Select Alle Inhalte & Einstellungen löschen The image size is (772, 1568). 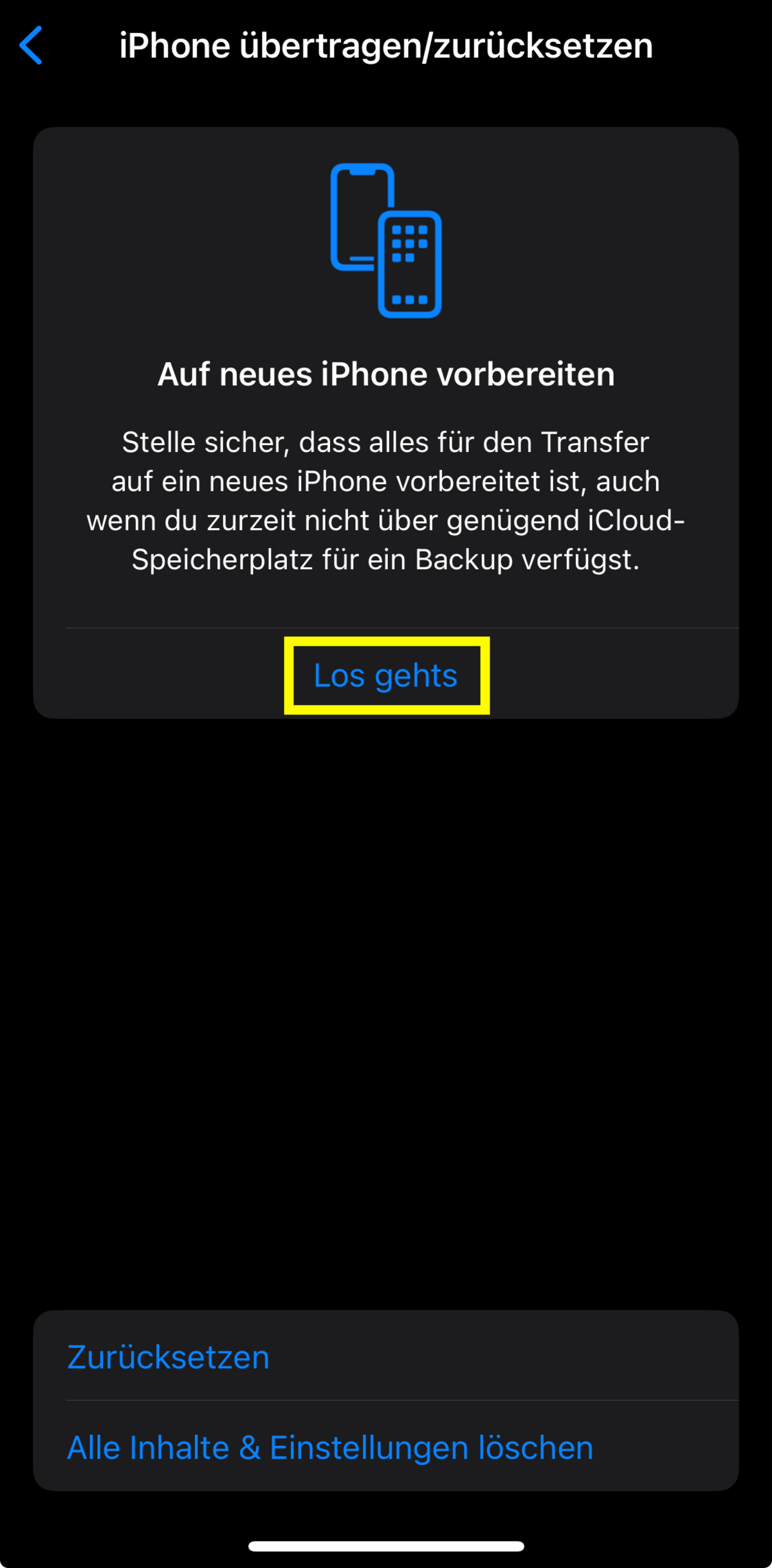click(386, 1446)
